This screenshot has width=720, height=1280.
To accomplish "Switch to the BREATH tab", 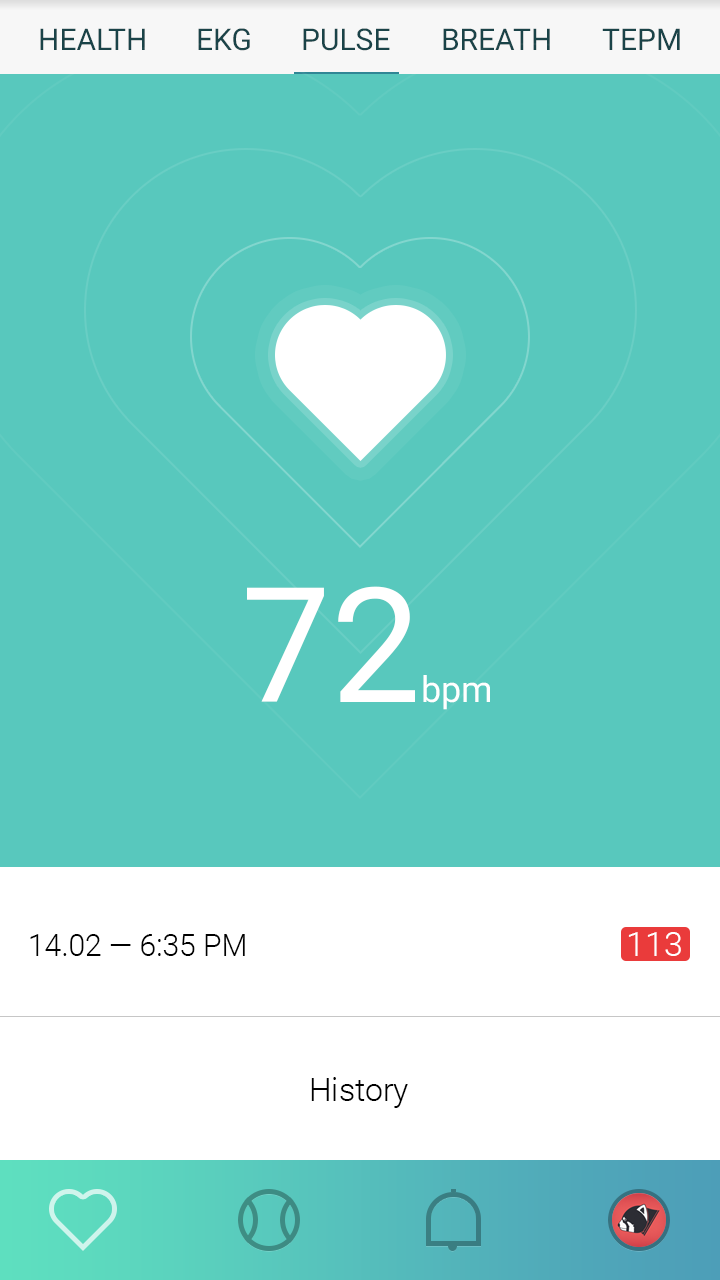I will point(496,40).
